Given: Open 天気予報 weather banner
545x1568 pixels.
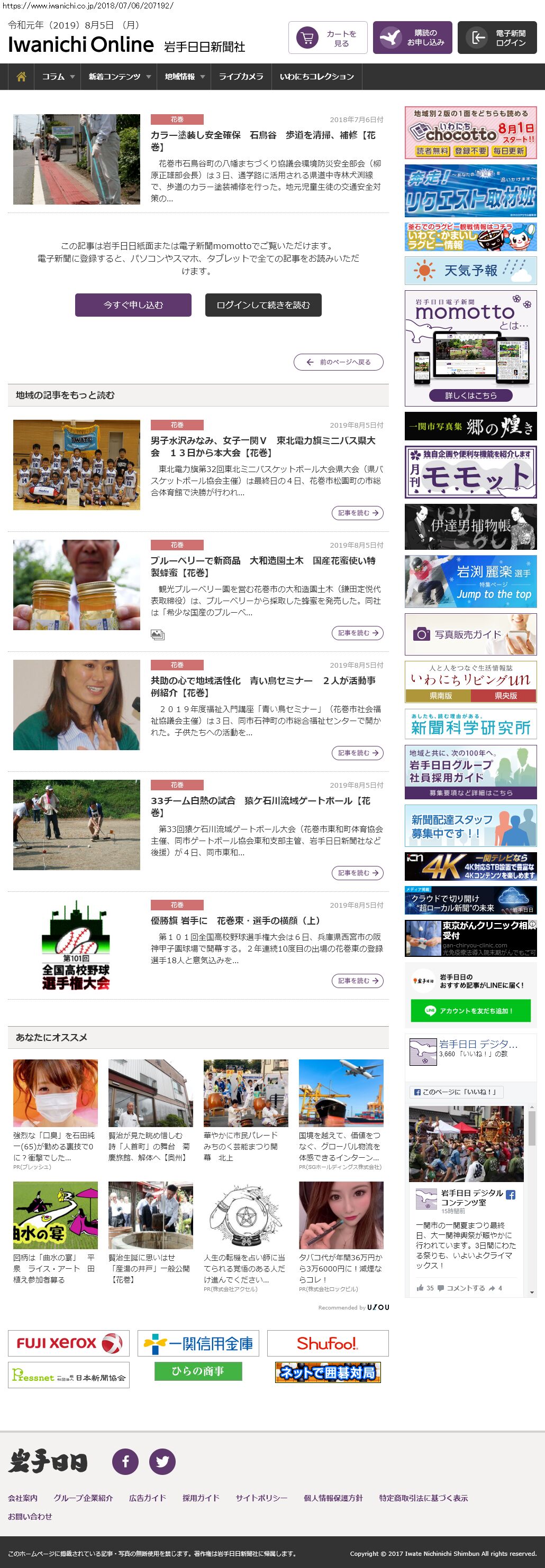Looking at the screenshot, I should 470,270.
